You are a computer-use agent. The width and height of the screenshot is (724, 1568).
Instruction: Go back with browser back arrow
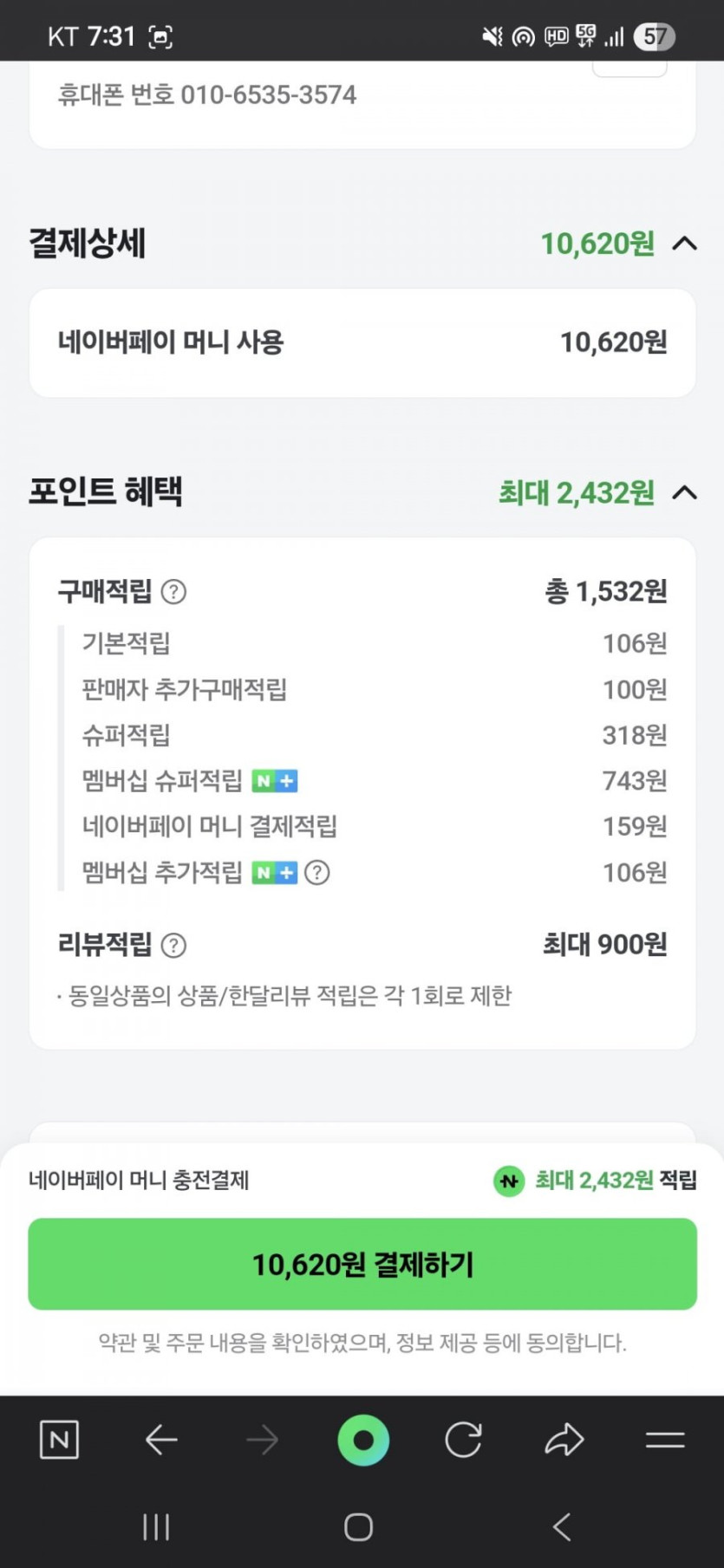coord(161,1441)
